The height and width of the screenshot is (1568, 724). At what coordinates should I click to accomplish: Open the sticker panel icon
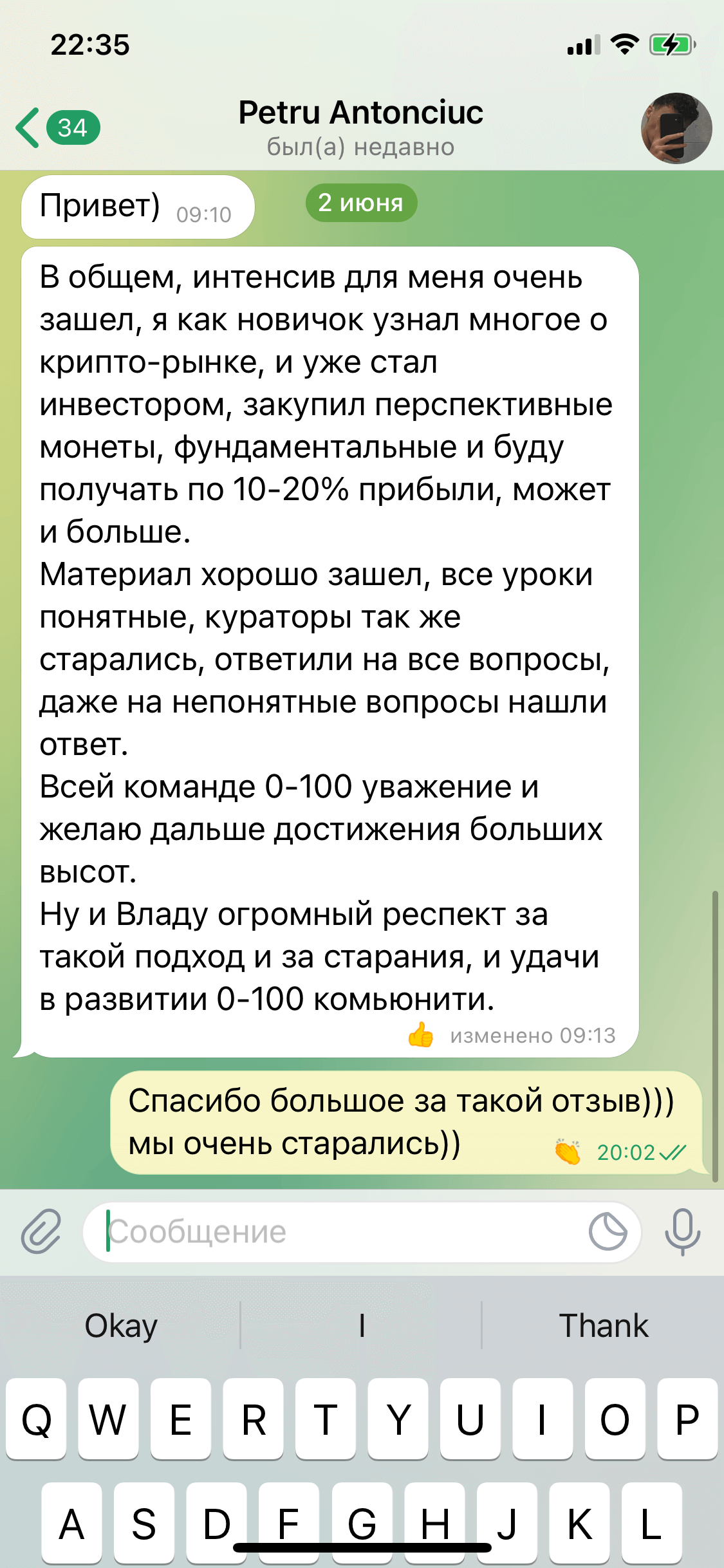[x=608, y=1231]
